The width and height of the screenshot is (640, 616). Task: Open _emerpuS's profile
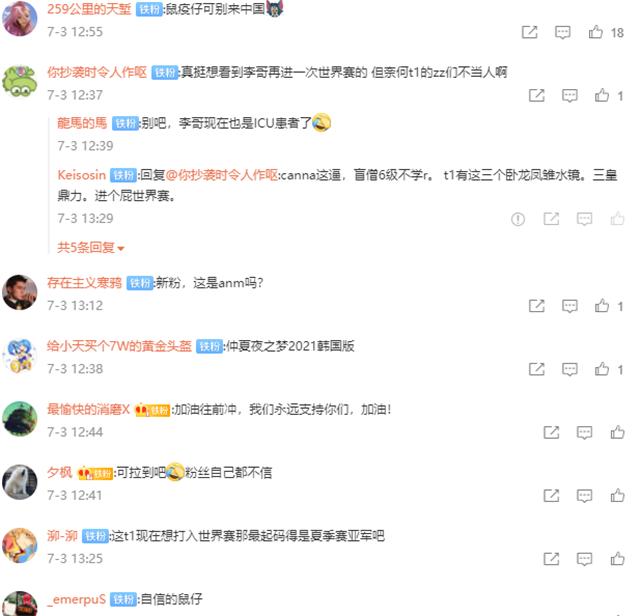76,599
